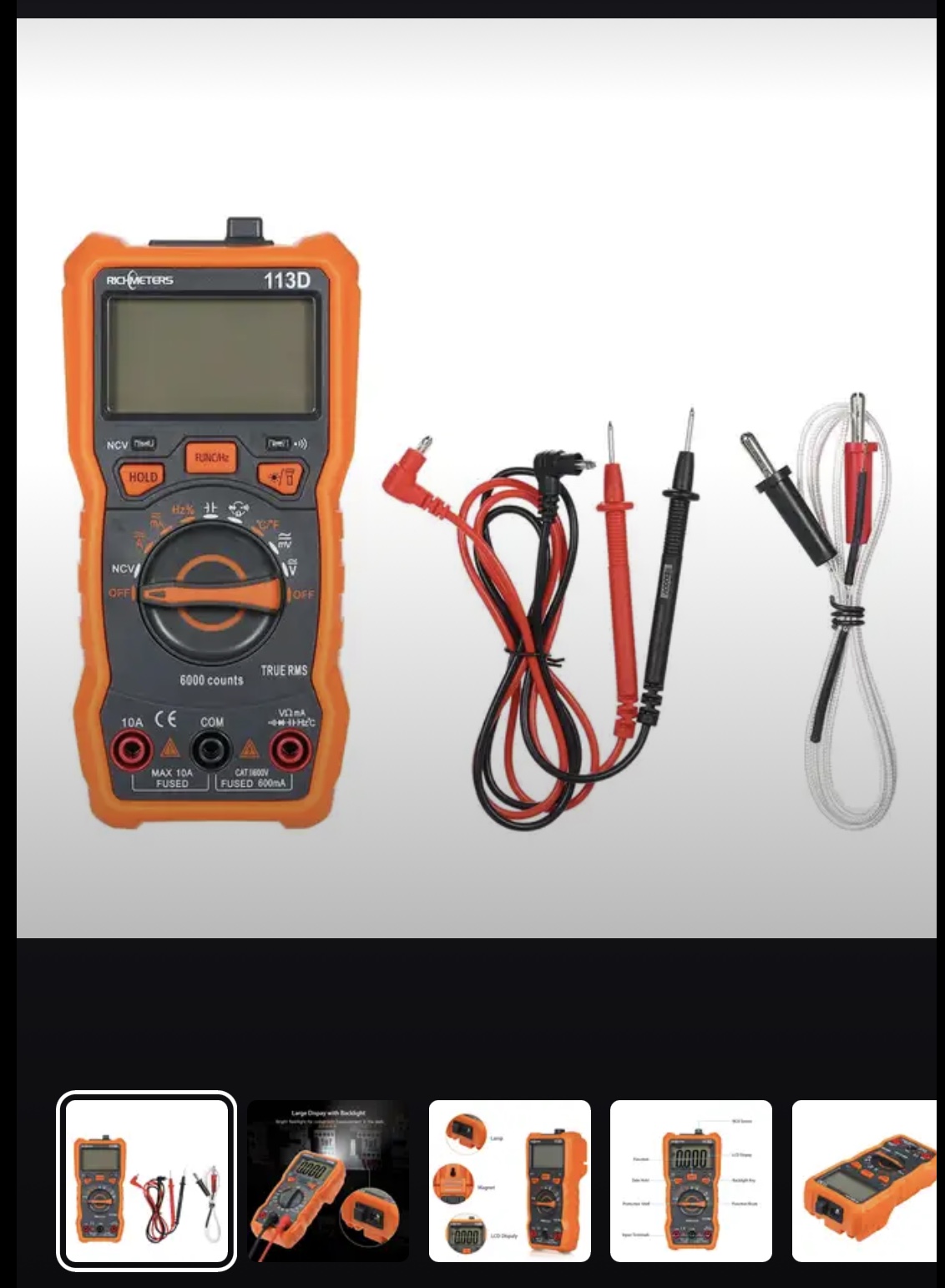
Task: Show the angled side view thumbnail
Action: (865, 1180)
